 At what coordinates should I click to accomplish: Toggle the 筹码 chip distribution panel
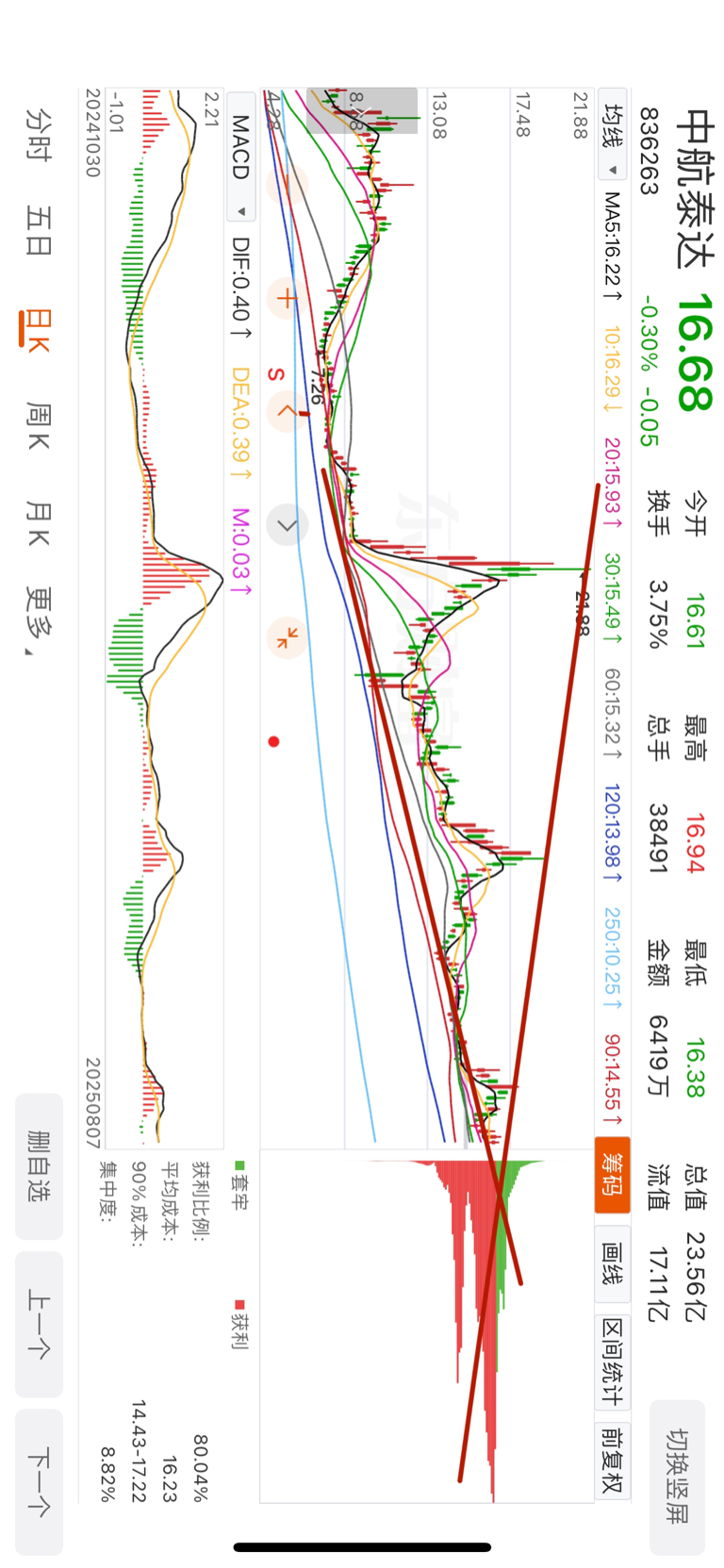pos(612,1175)
